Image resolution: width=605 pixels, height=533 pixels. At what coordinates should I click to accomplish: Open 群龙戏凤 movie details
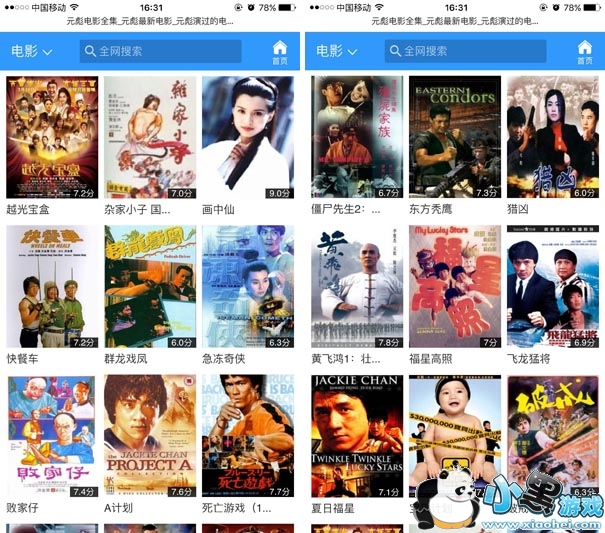tap(150, 286)
